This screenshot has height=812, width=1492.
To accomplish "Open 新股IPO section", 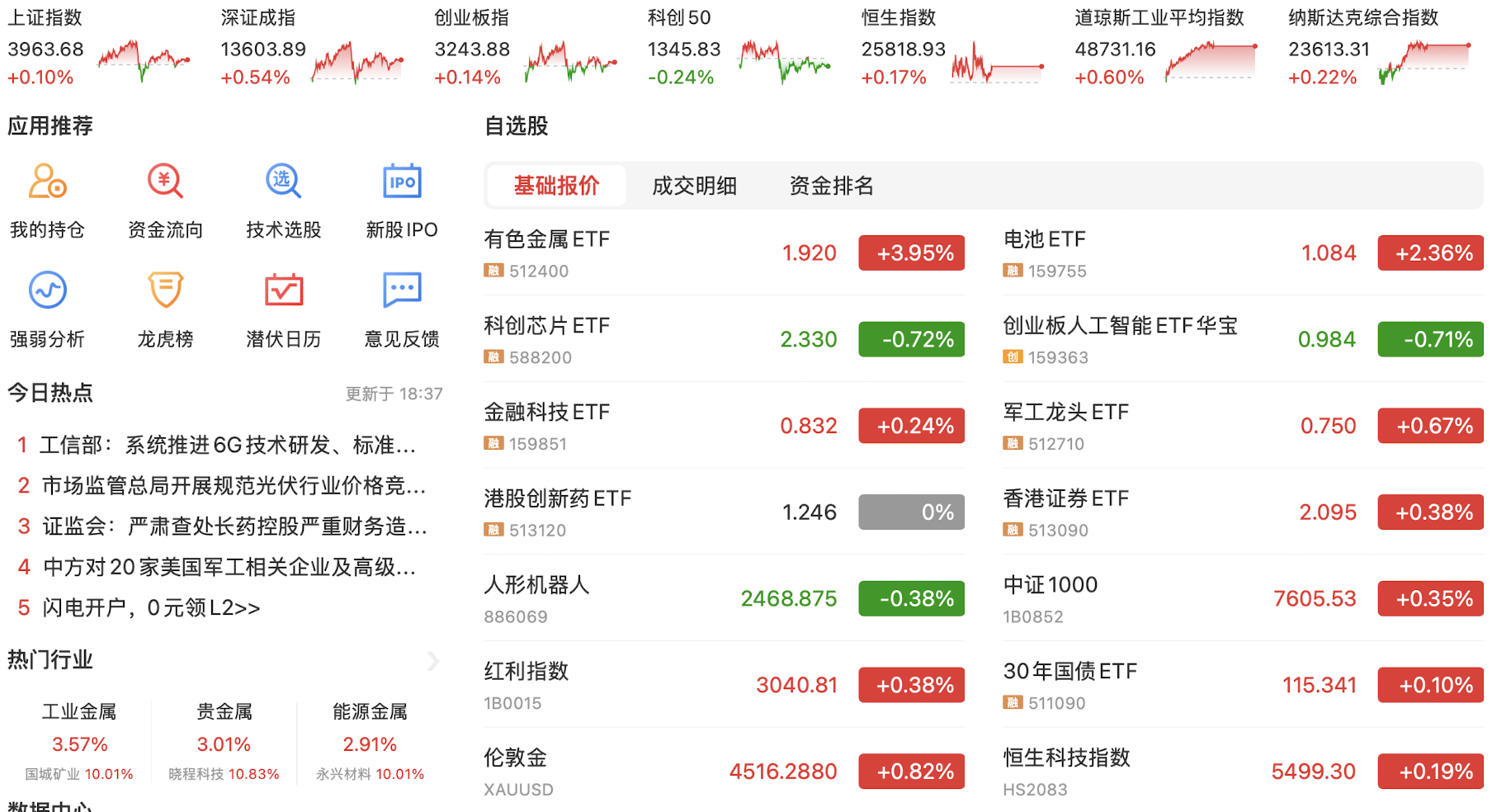I will (402, 201).
